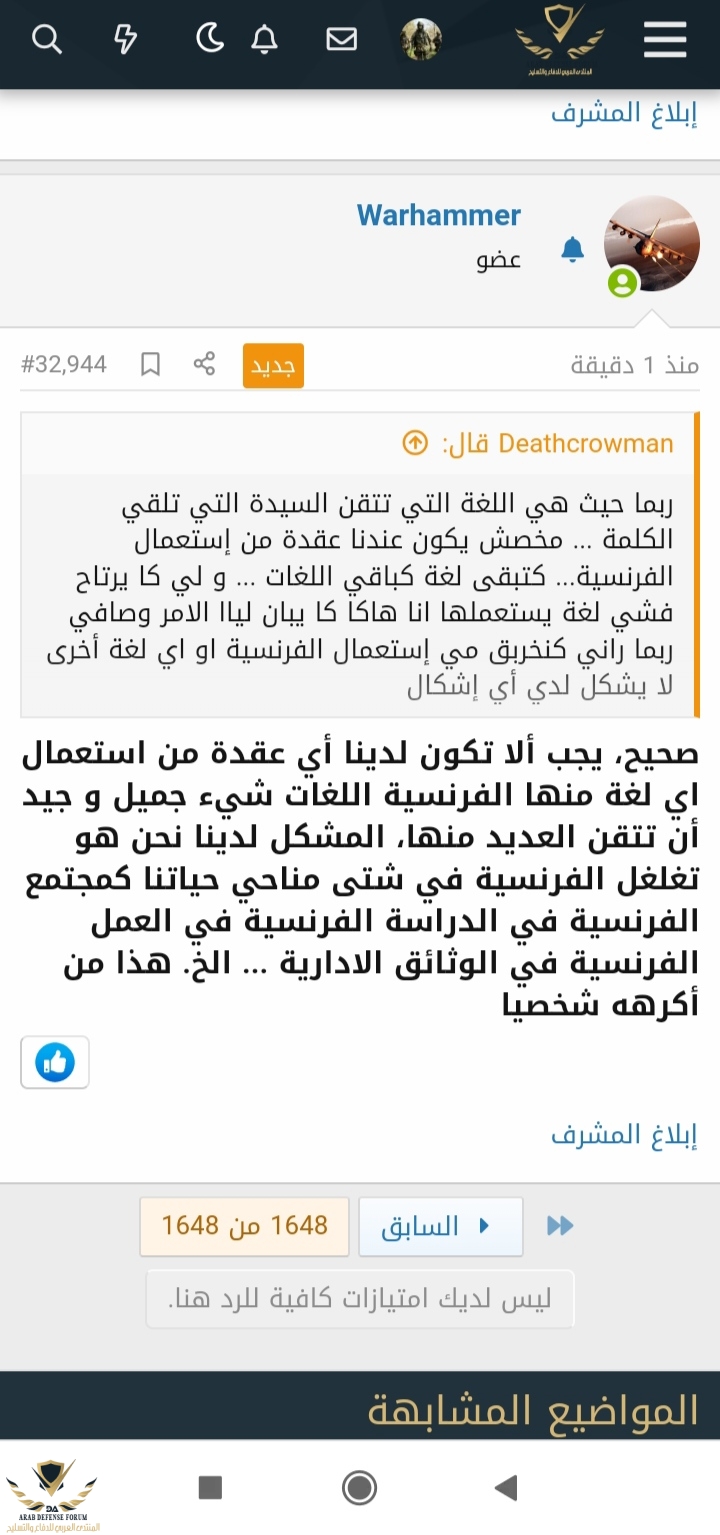Open the notifications bell in header

pos(264,39)
